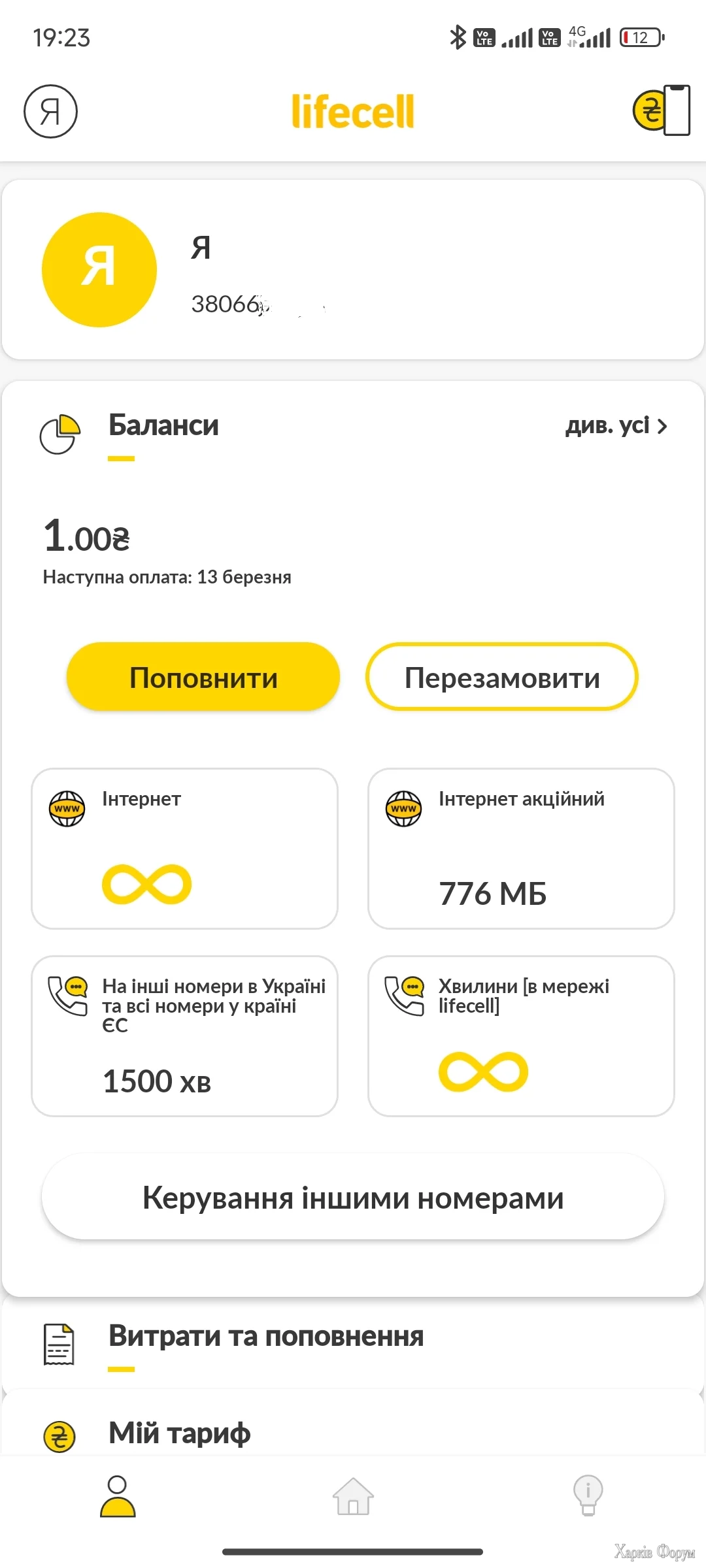Tap the Перезамовити button
This screenshot has height=1568, width=706.
coord(502,678)
